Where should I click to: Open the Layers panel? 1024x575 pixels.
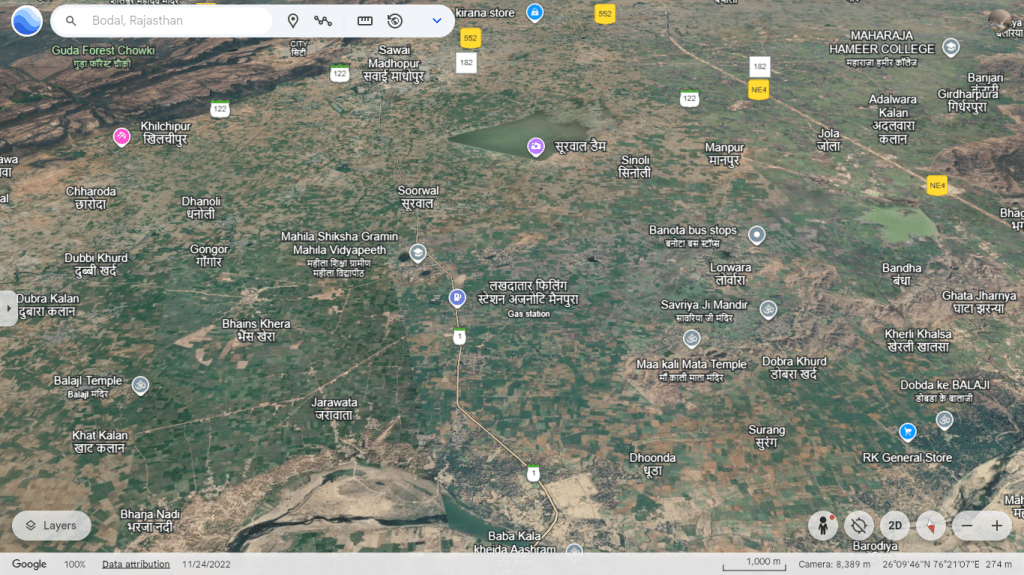51,525
